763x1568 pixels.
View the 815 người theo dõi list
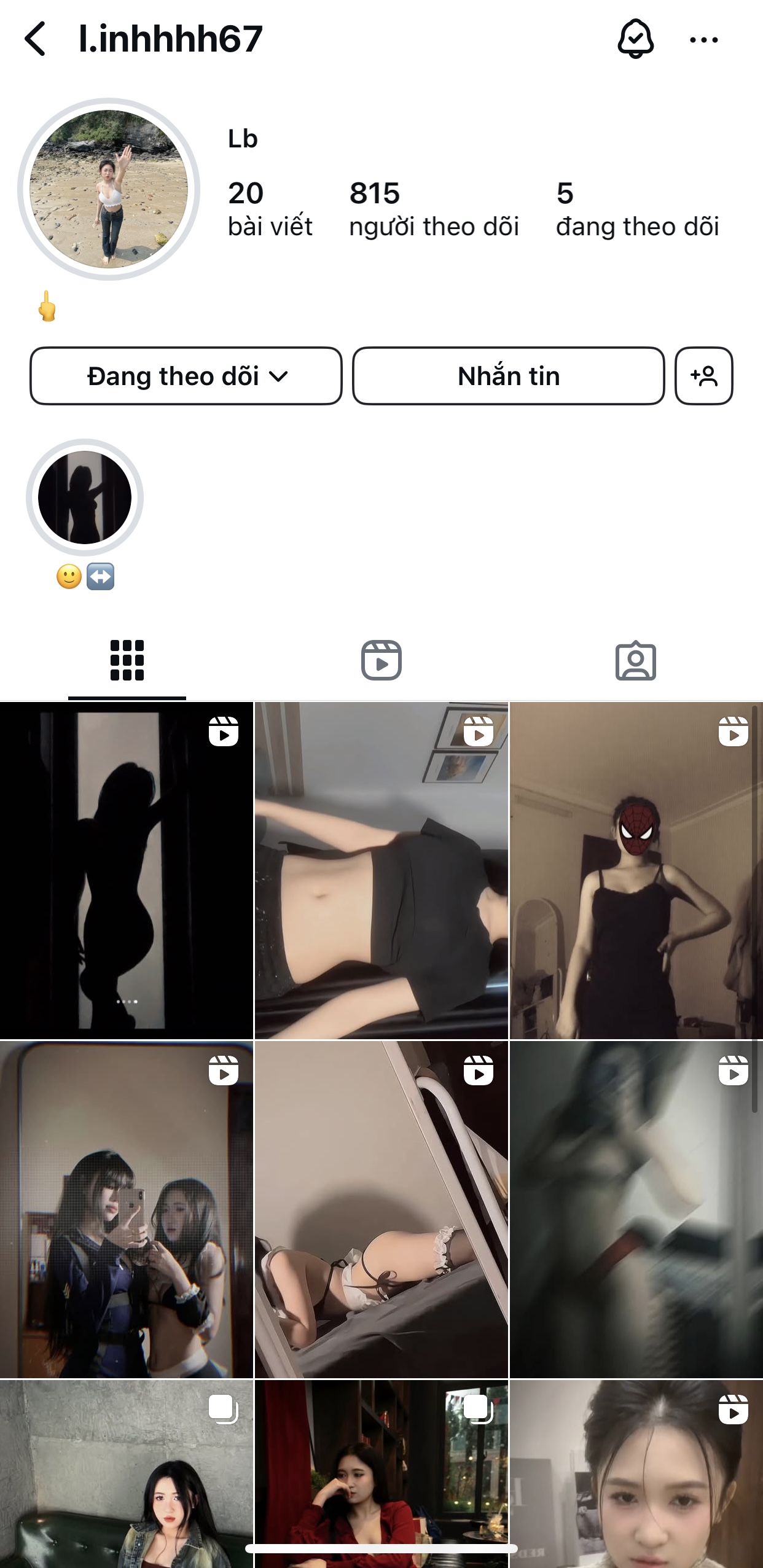point(434,209)
